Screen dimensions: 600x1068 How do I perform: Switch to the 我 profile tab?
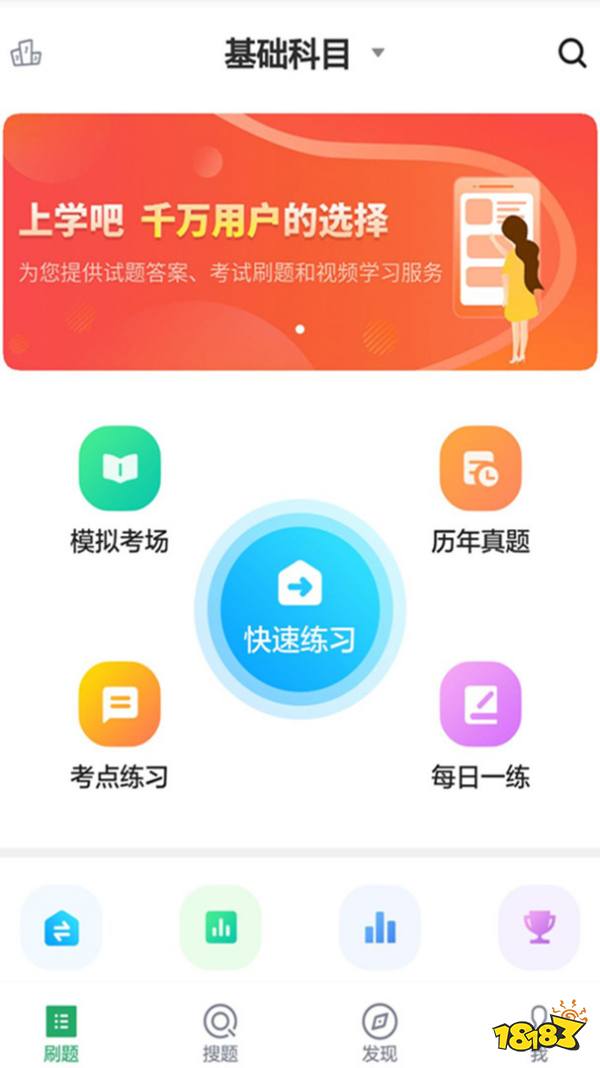[x=539, y=1034]
